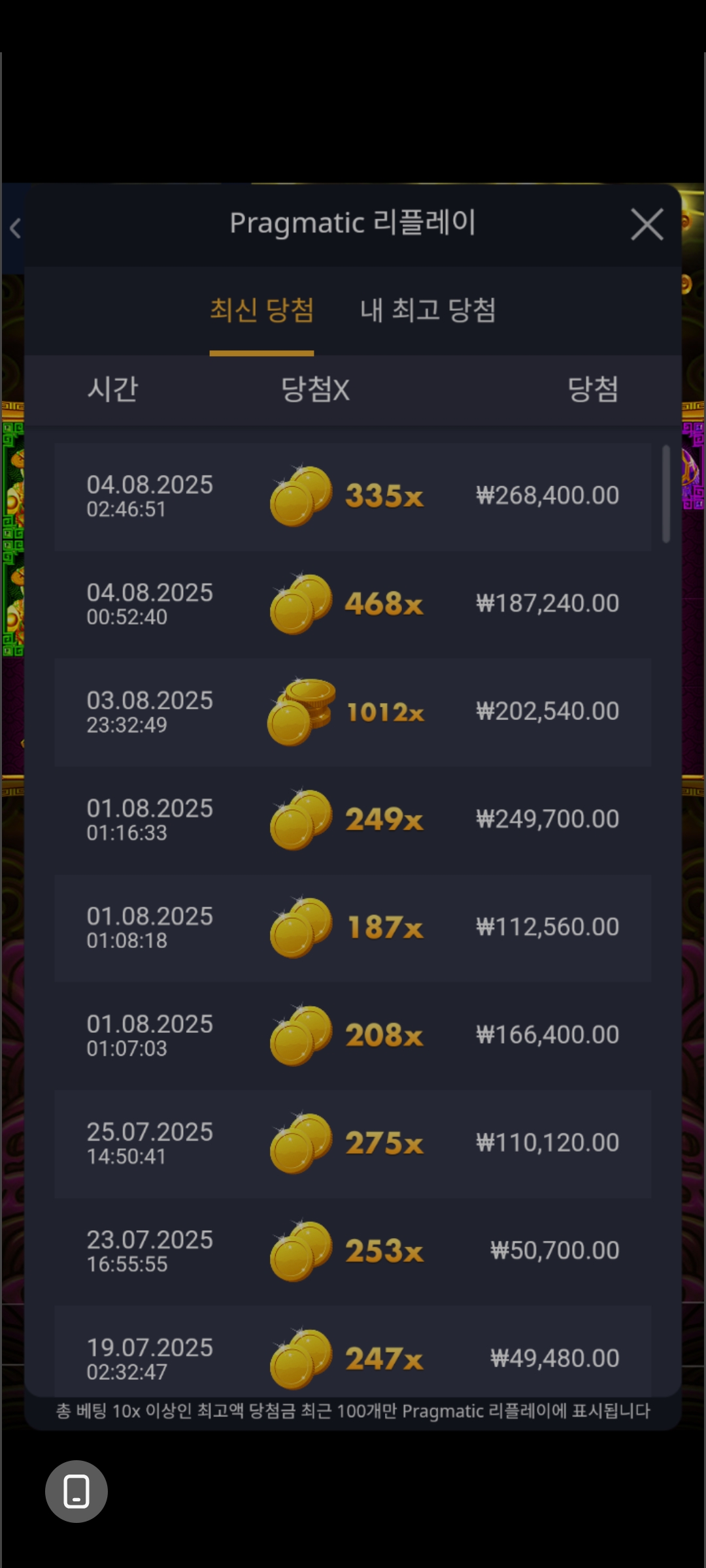Watch the 275x win replay from 25.07.2025
This screenshot has width=706, height=1568.
point(353,1143)
